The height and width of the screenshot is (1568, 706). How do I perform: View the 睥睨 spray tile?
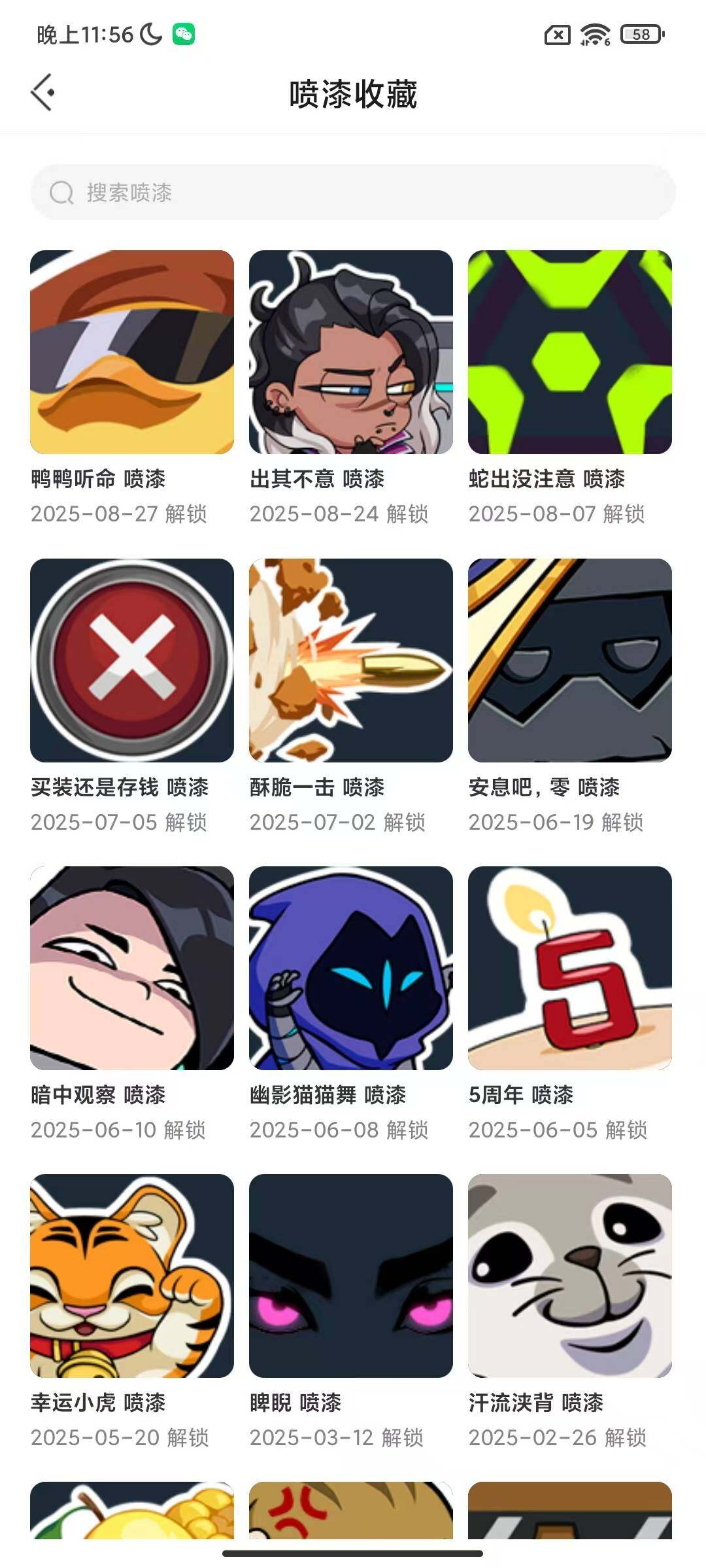tap(351, 1276)
